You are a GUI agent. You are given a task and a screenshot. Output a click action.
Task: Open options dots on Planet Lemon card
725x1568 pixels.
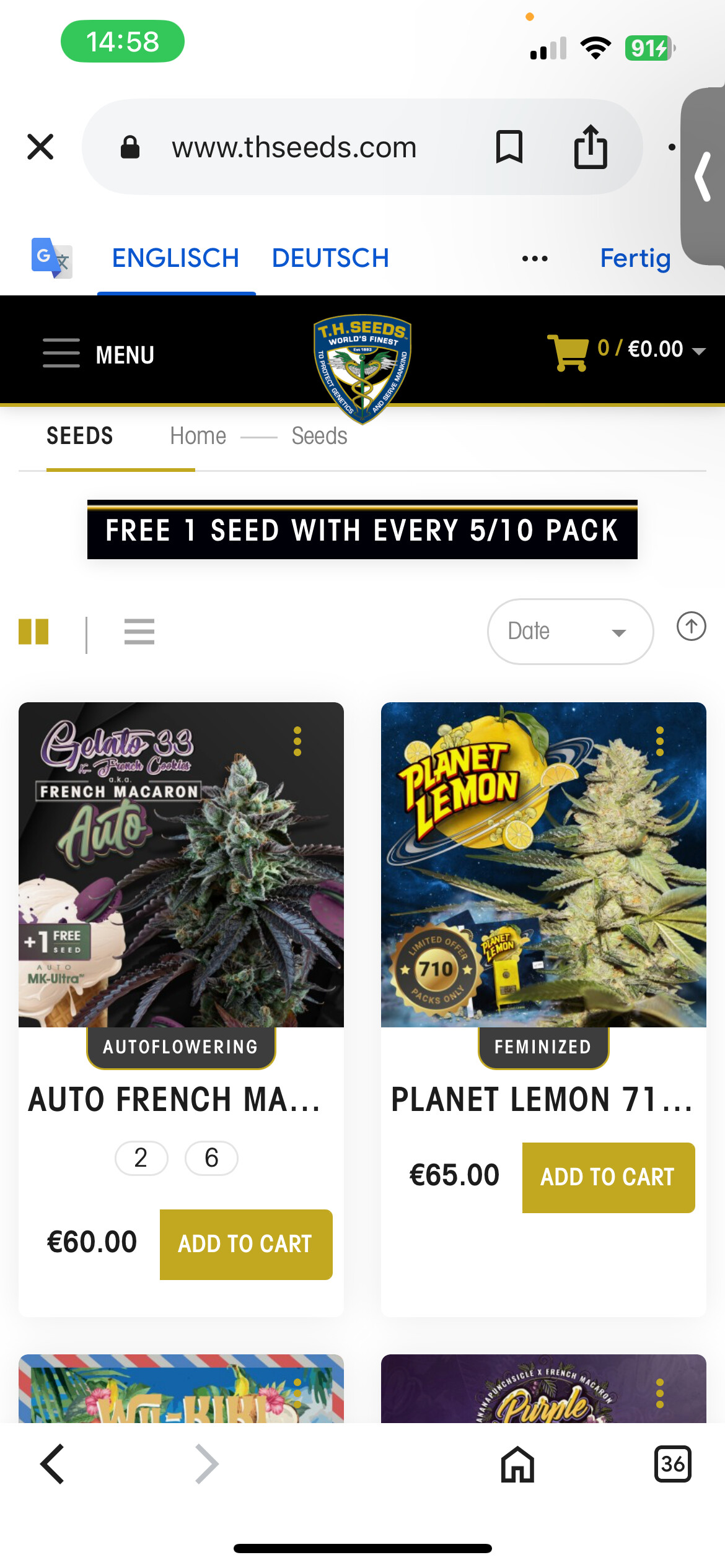pyautogui.click(x=660, y=741)
